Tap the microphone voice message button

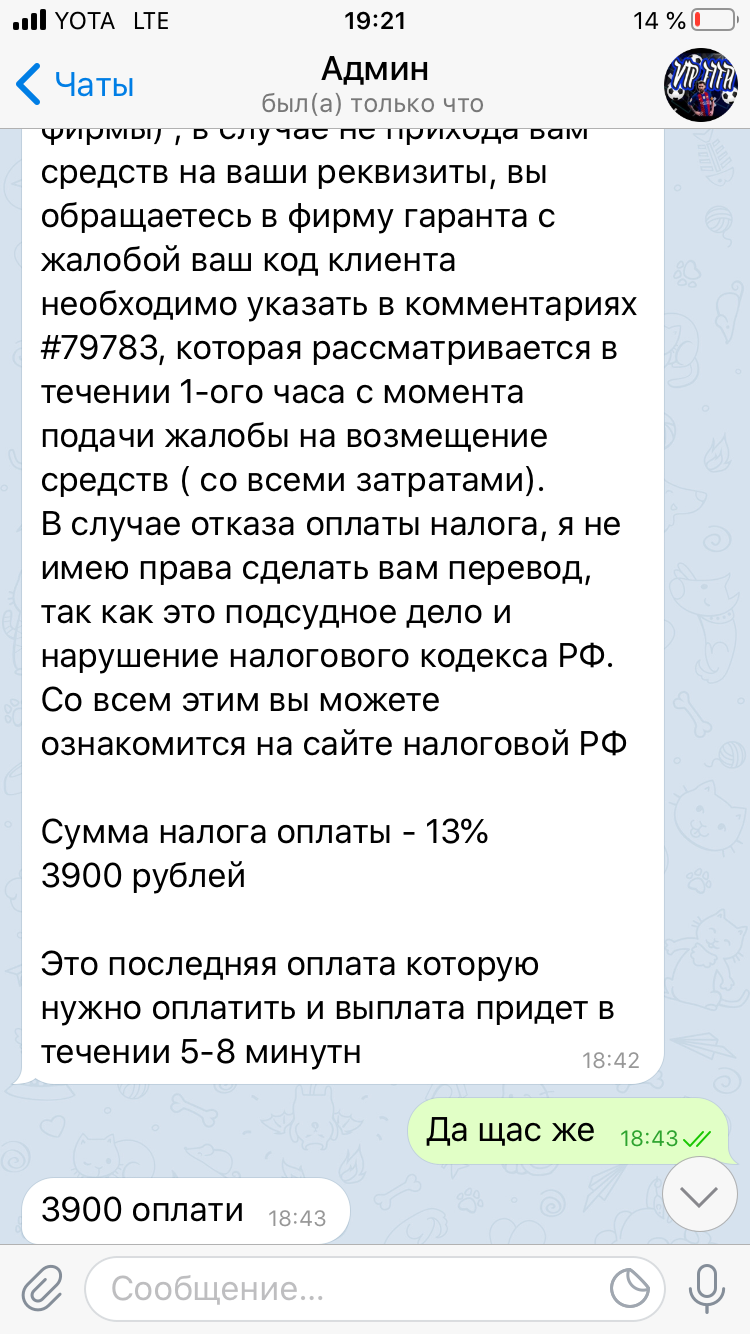point(708,1288)
